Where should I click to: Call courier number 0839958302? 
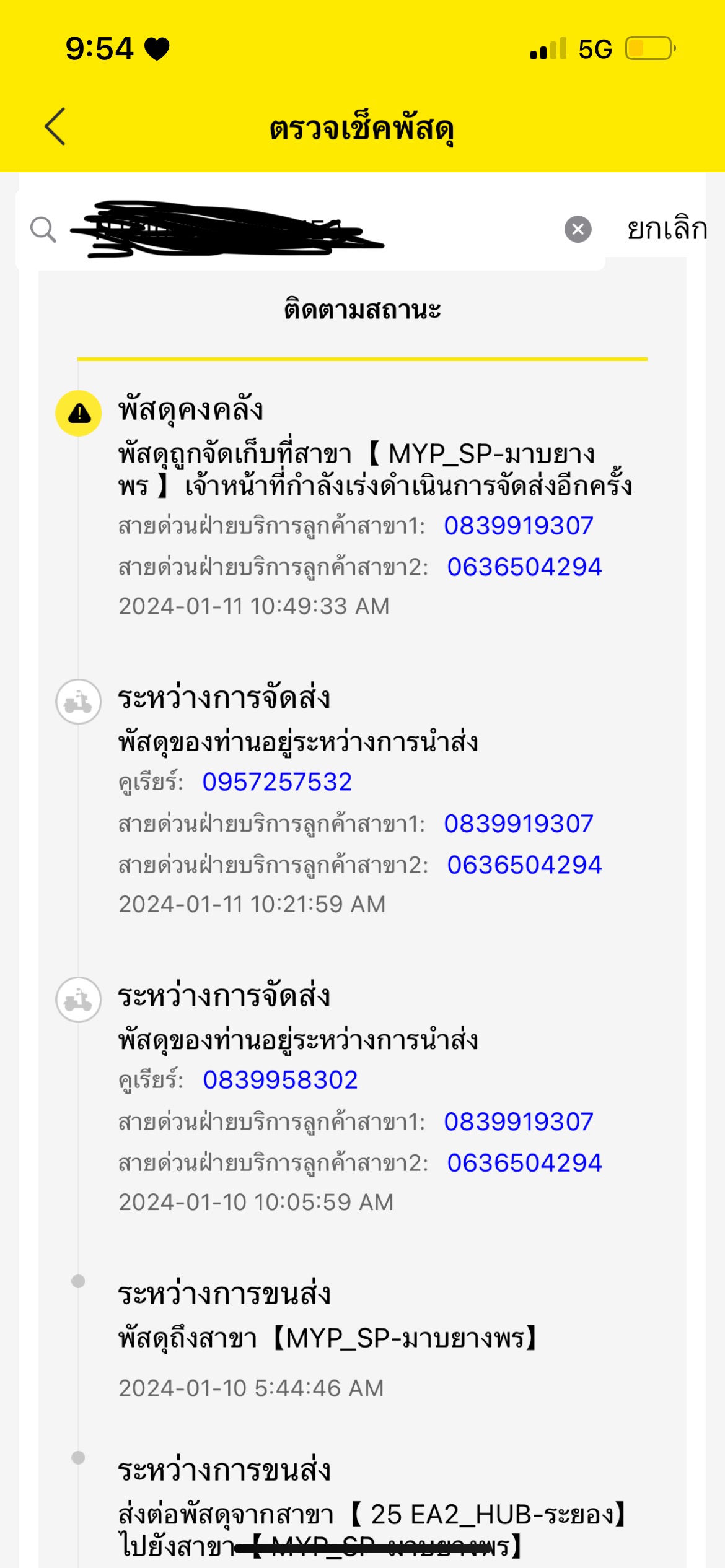tap(280, 1080)
